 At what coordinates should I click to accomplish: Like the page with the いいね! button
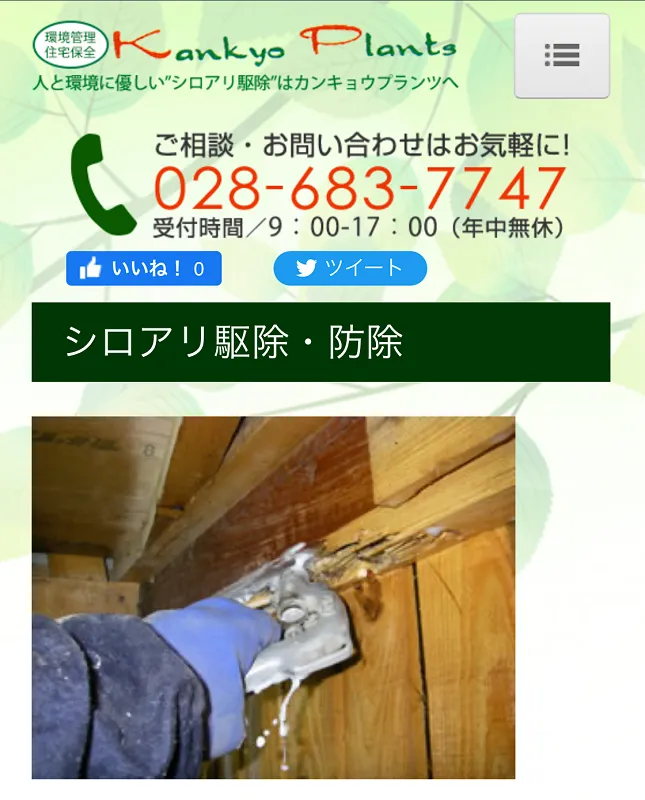coord(144,268)
